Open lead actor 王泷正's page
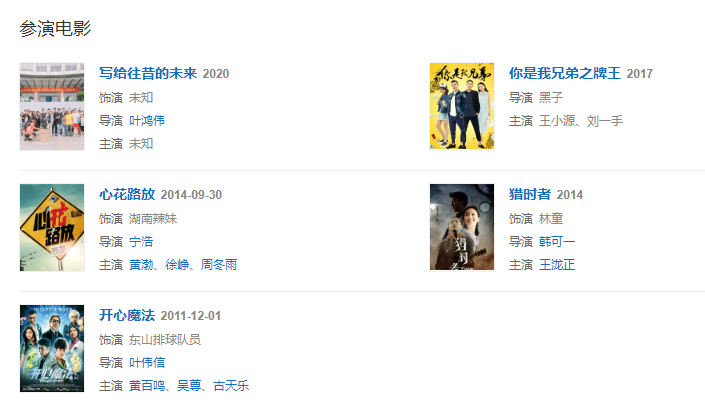The width and height of the screenshot is (705, 408). [x=557, y=265]
